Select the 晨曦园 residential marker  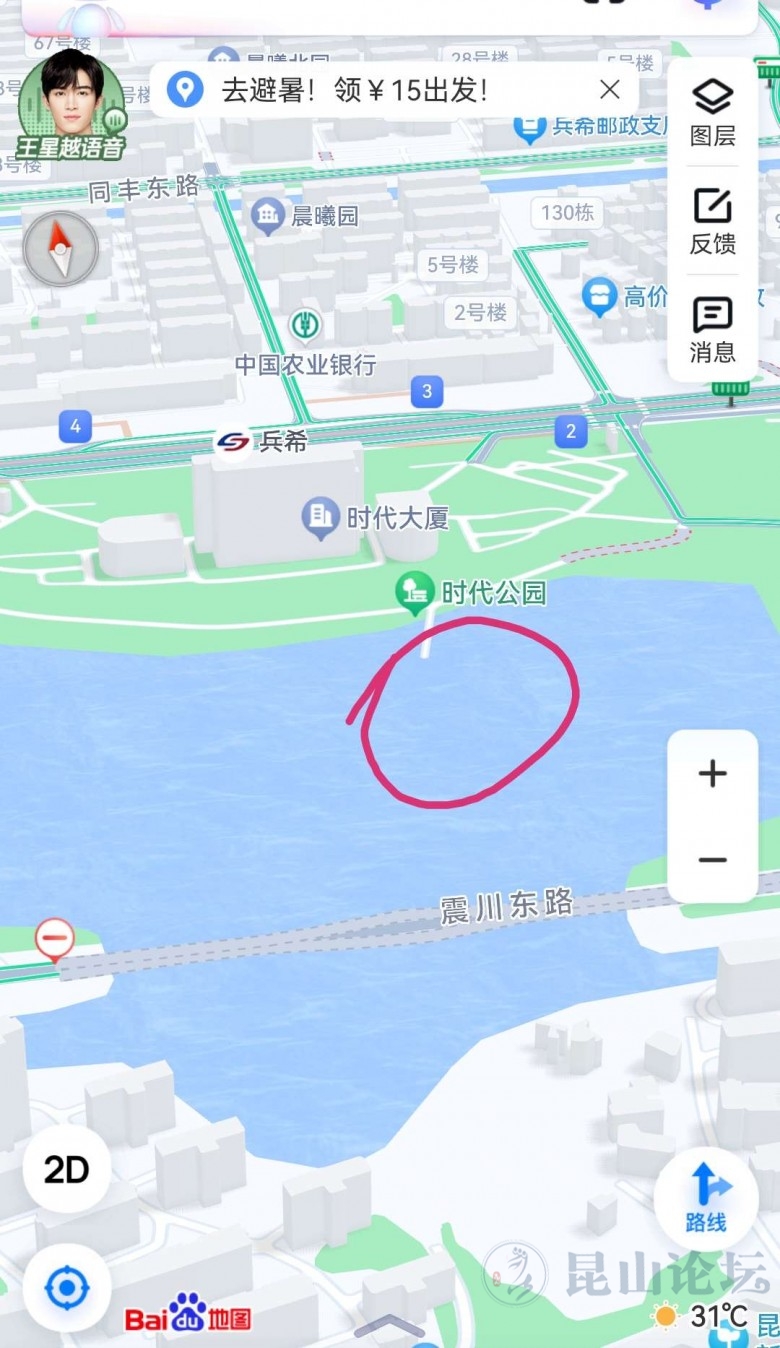pos(267,215)
